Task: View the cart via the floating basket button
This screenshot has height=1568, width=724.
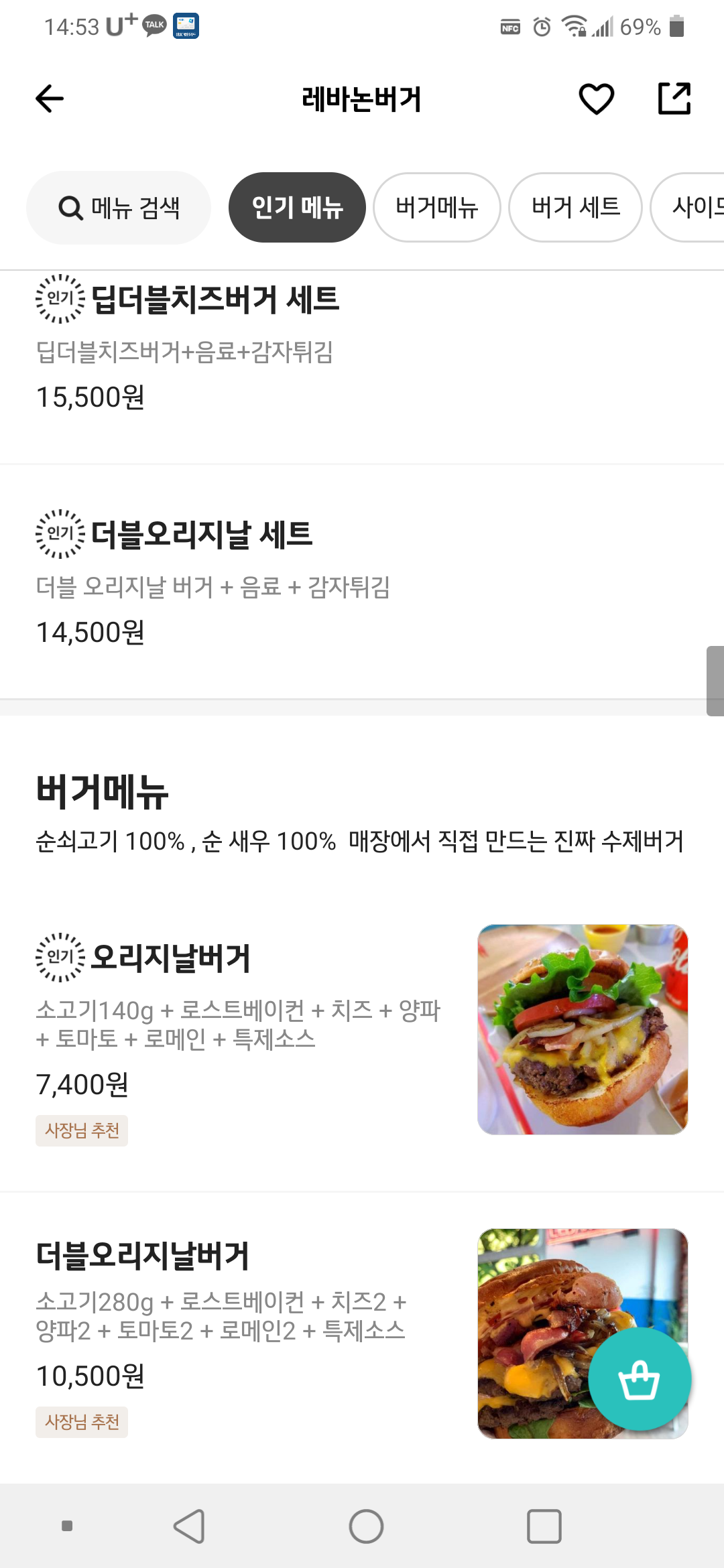Action: [x=640, y=1380]
